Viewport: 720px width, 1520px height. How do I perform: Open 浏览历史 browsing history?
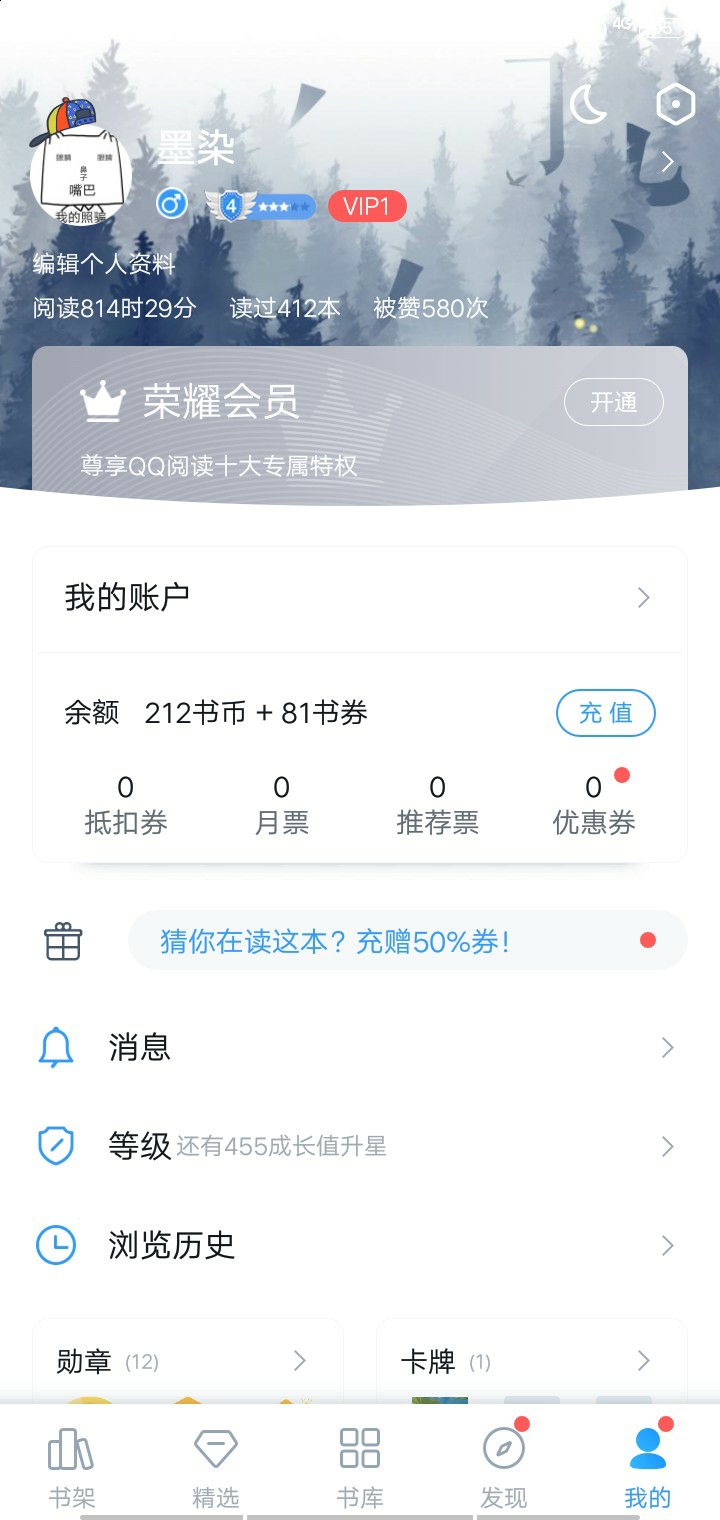[x=360, y=1245]
